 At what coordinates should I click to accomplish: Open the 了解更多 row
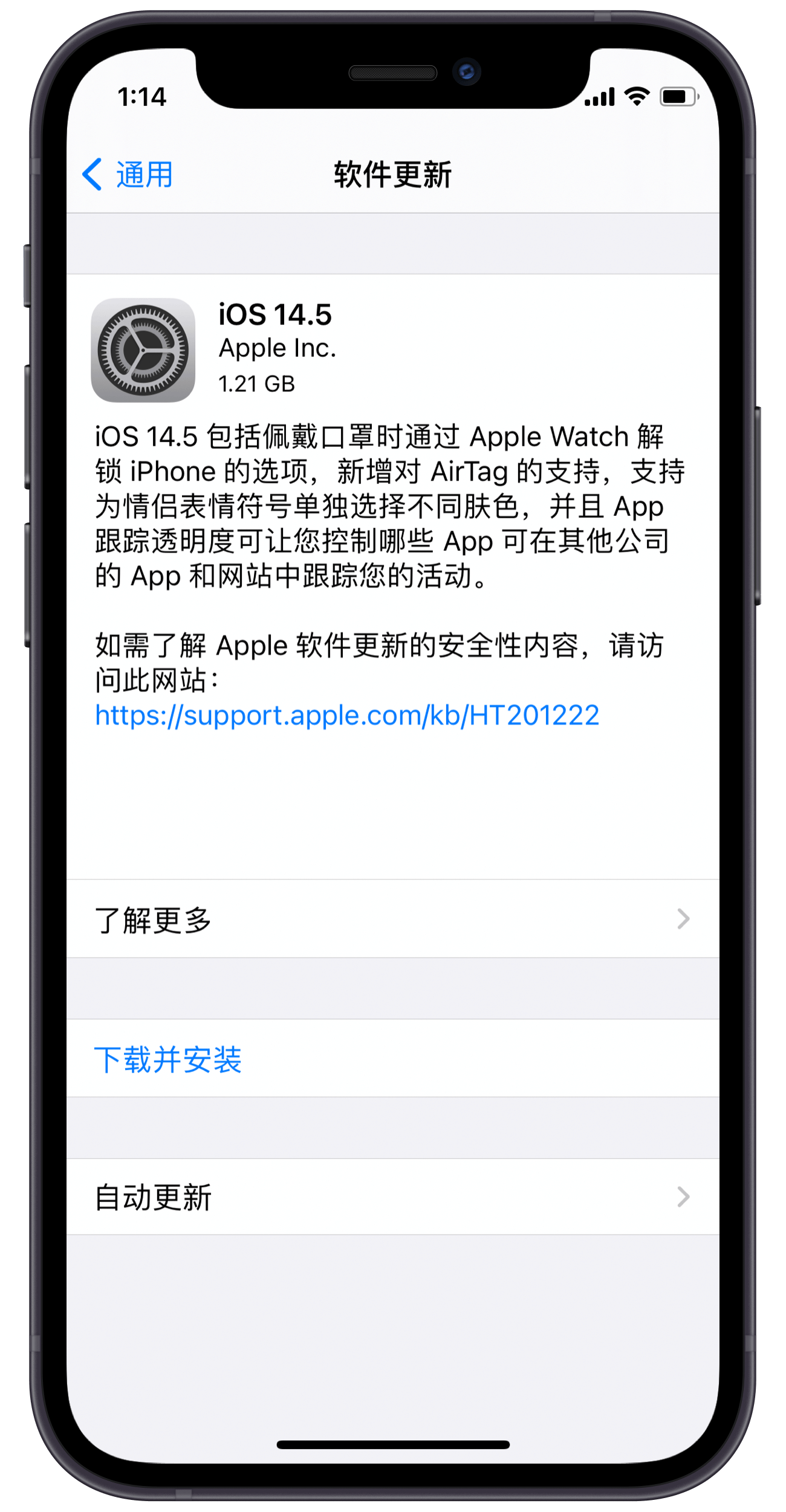coord(393,919)
